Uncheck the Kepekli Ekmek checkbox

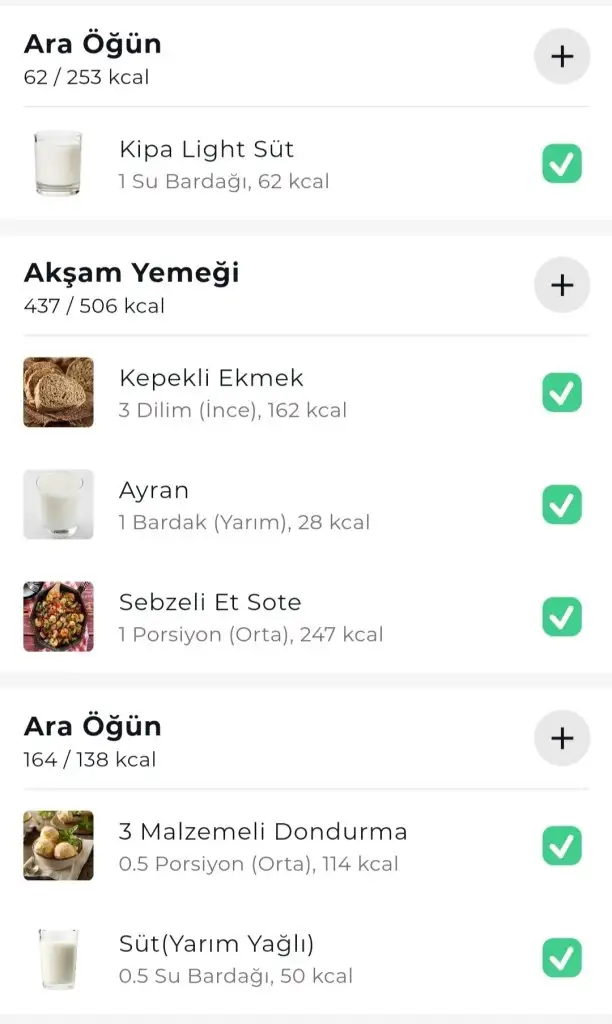pyautogui.click(x=562, y=392)
